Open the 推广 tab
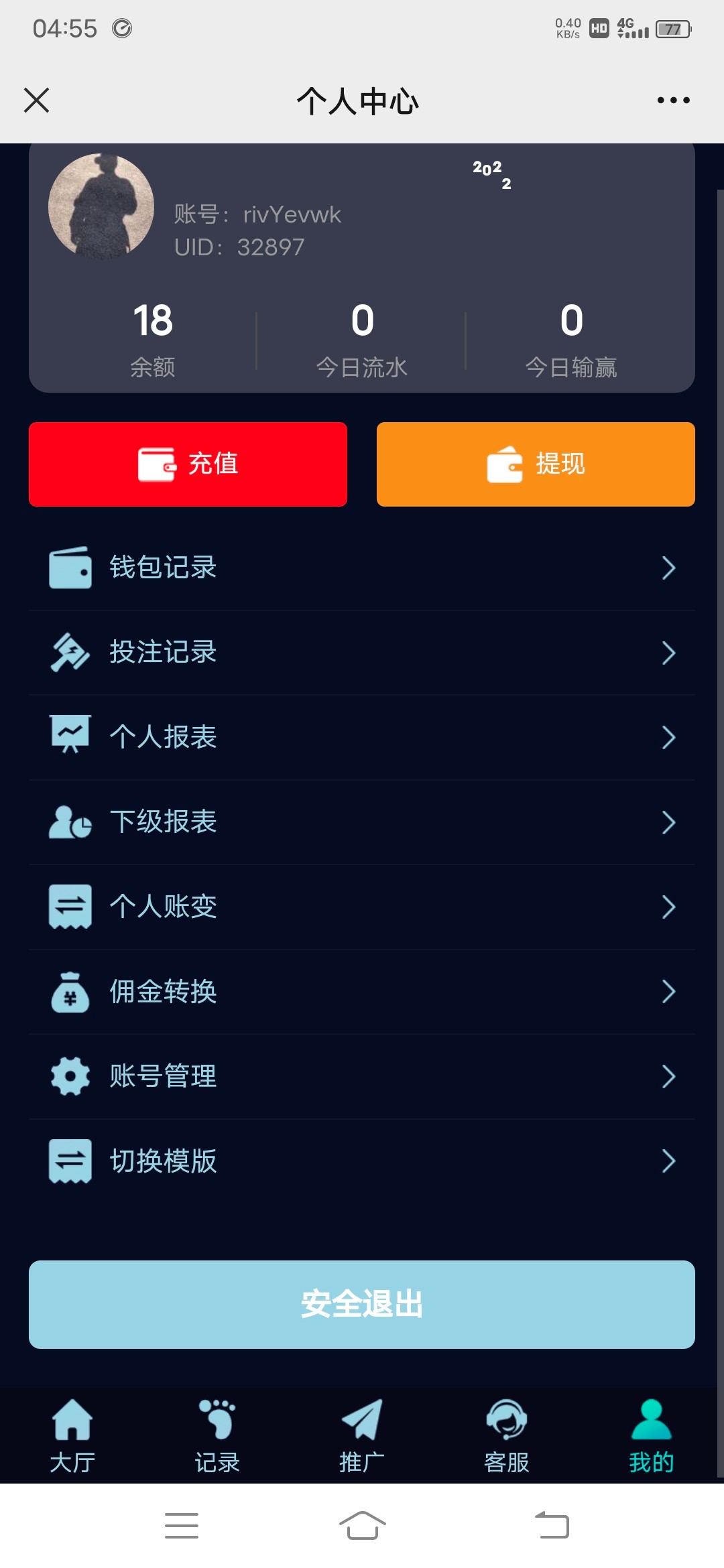 [362, 1435]
